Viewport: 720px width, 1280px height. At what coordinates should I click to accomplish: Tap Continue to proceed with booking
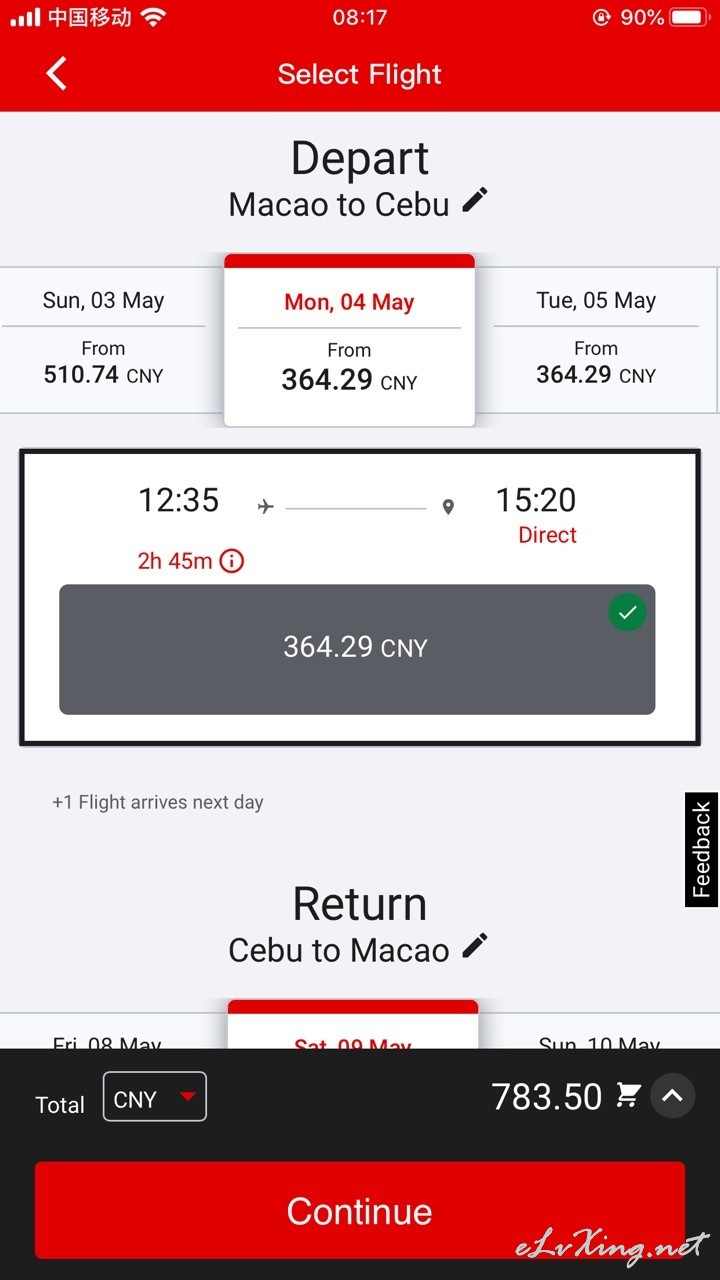[360, 1210]
